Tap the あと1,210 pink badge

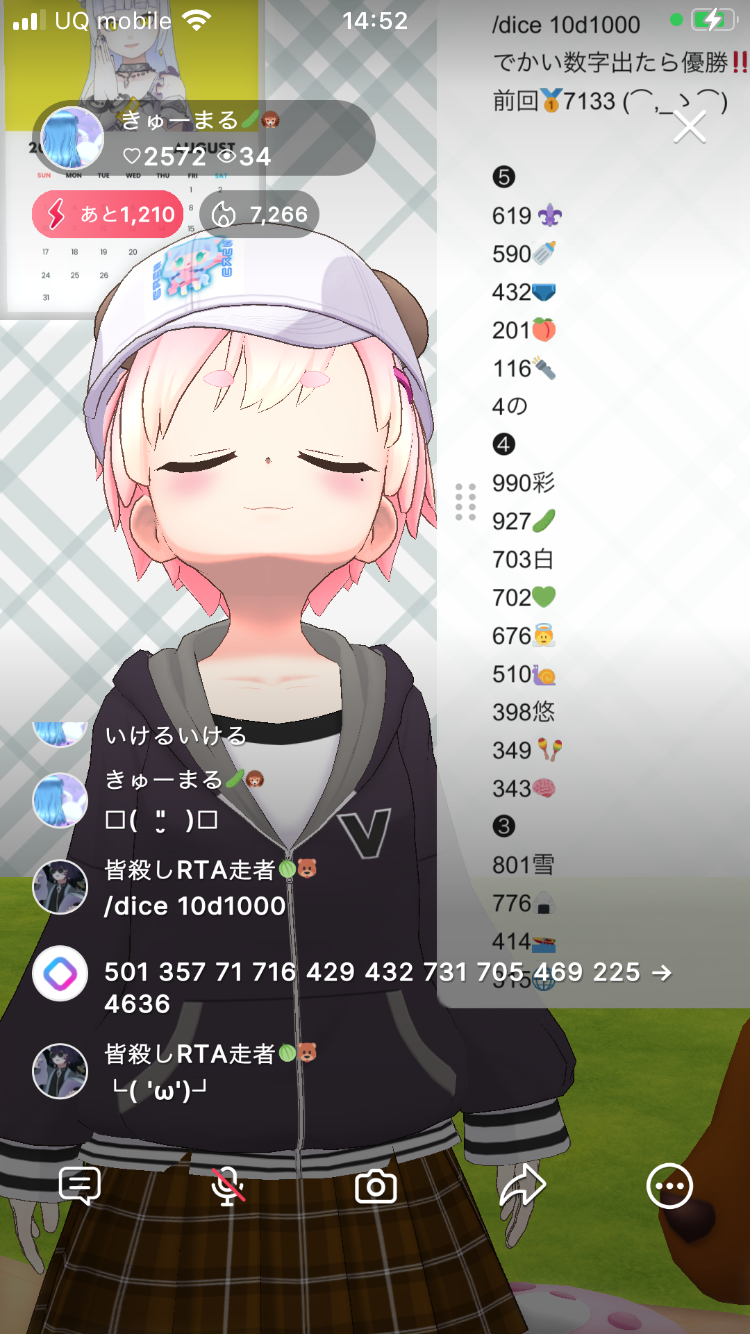click(x=108, y=214)
